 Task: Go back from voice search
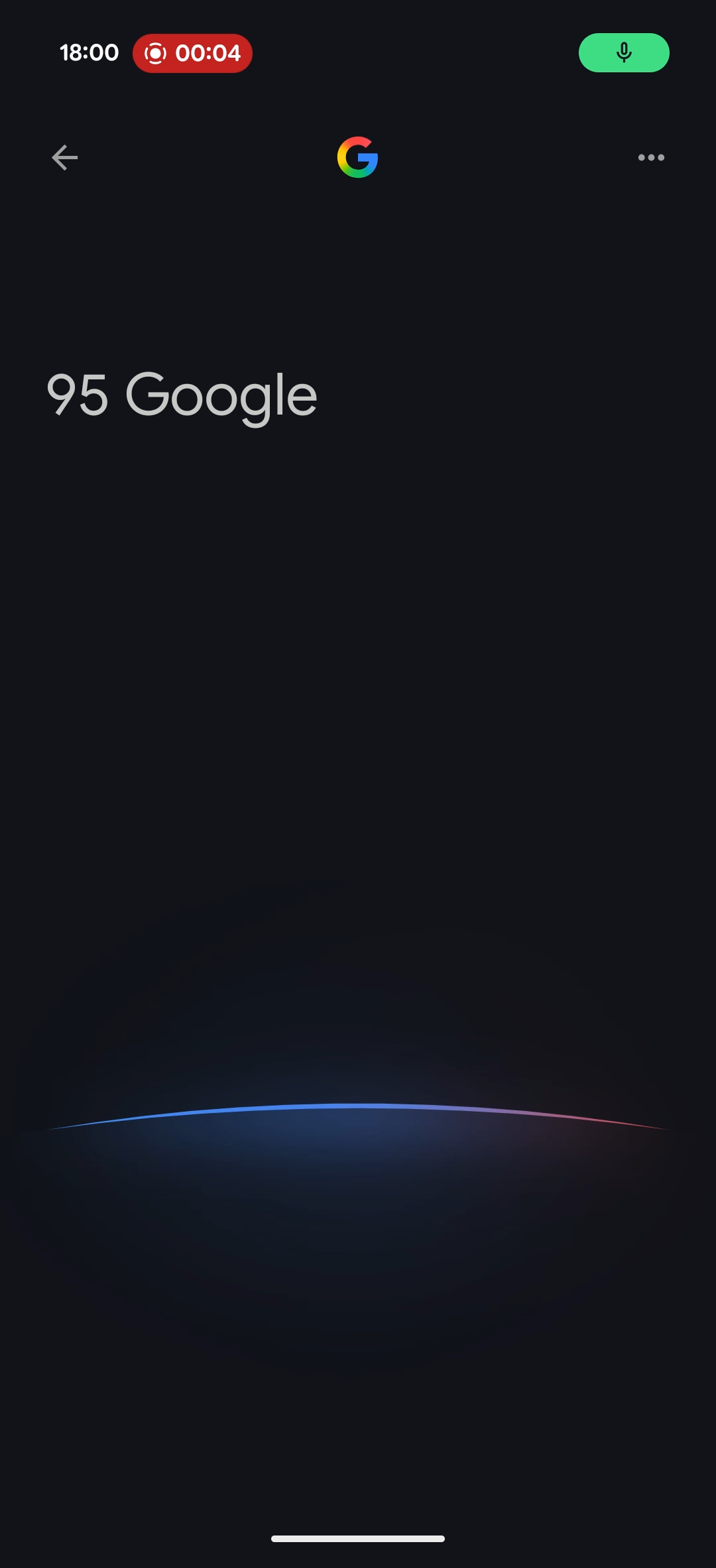pyautogui.click(x=65, y=158)
